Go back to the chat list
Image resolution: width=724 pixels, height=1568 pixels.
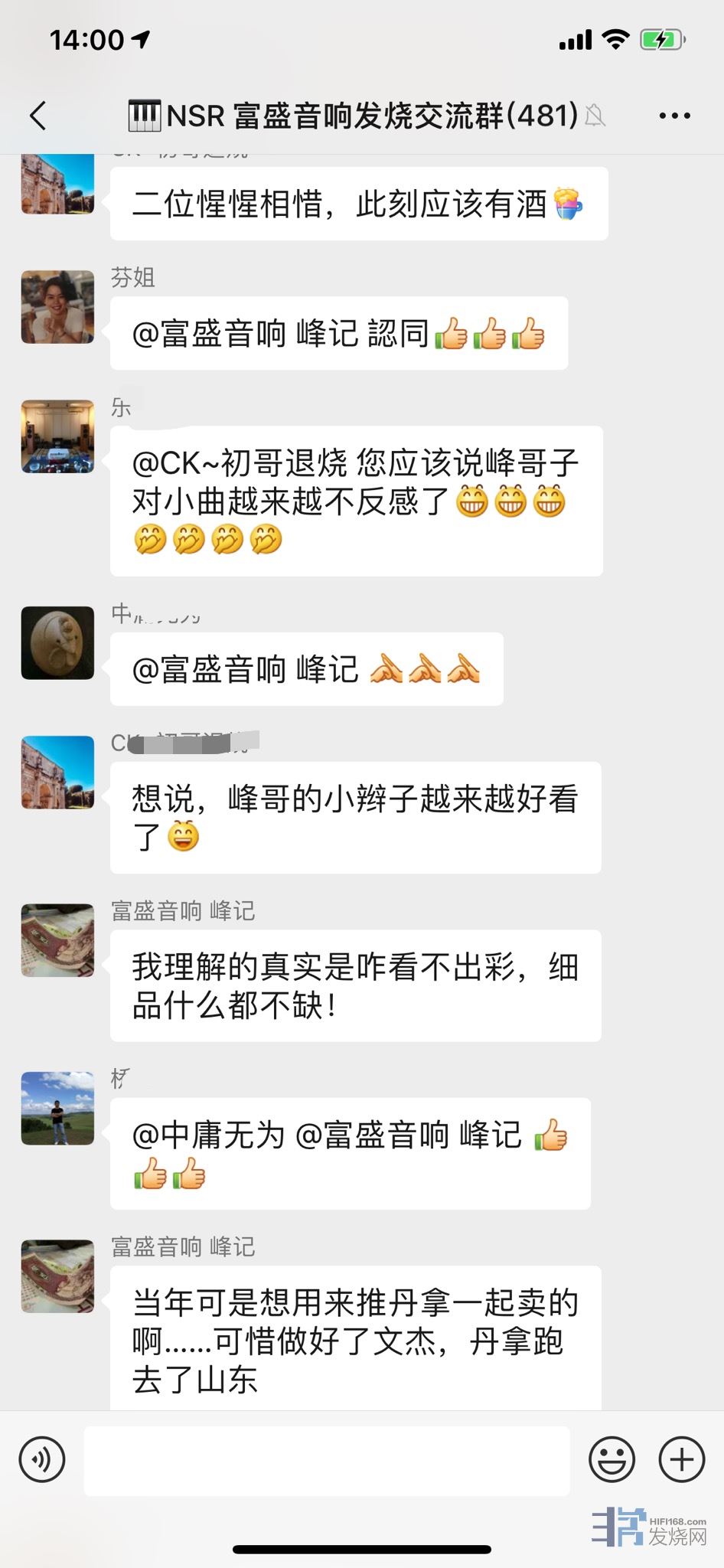[x=38, y=116]
